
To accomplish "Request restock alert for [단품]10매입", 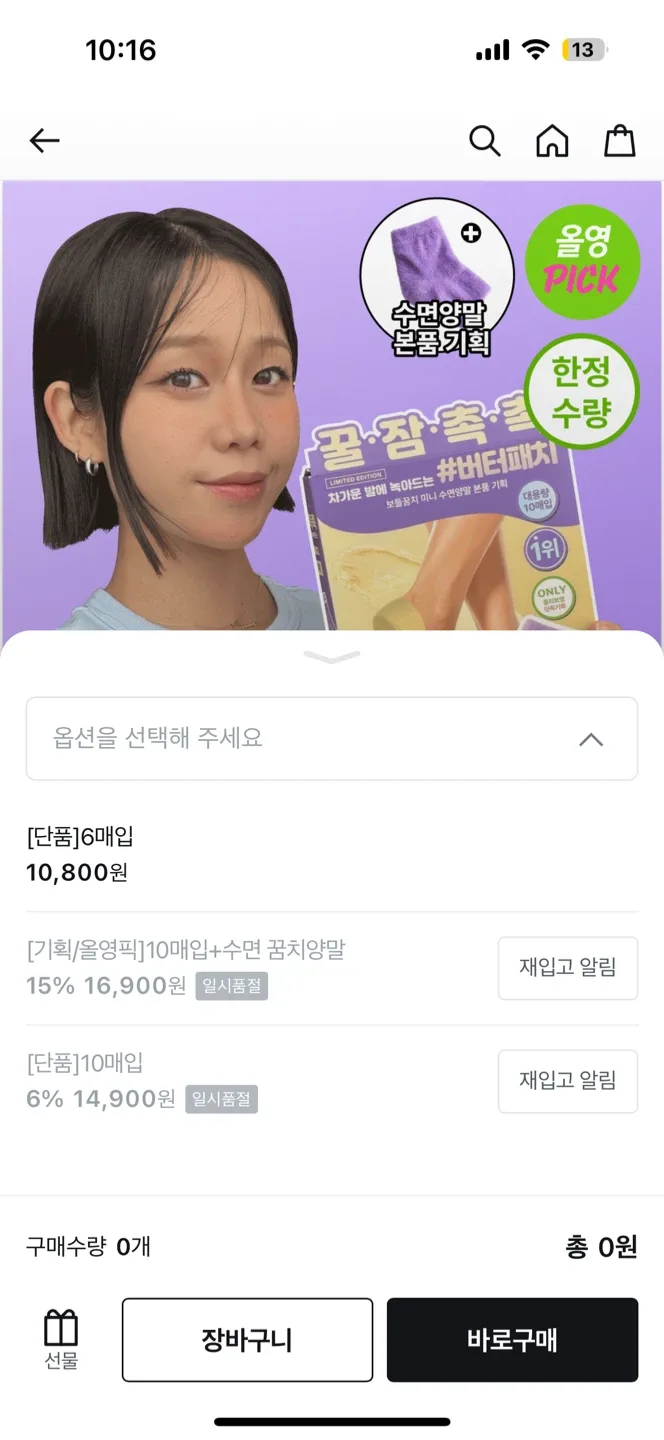I will tap(567, 1081).
